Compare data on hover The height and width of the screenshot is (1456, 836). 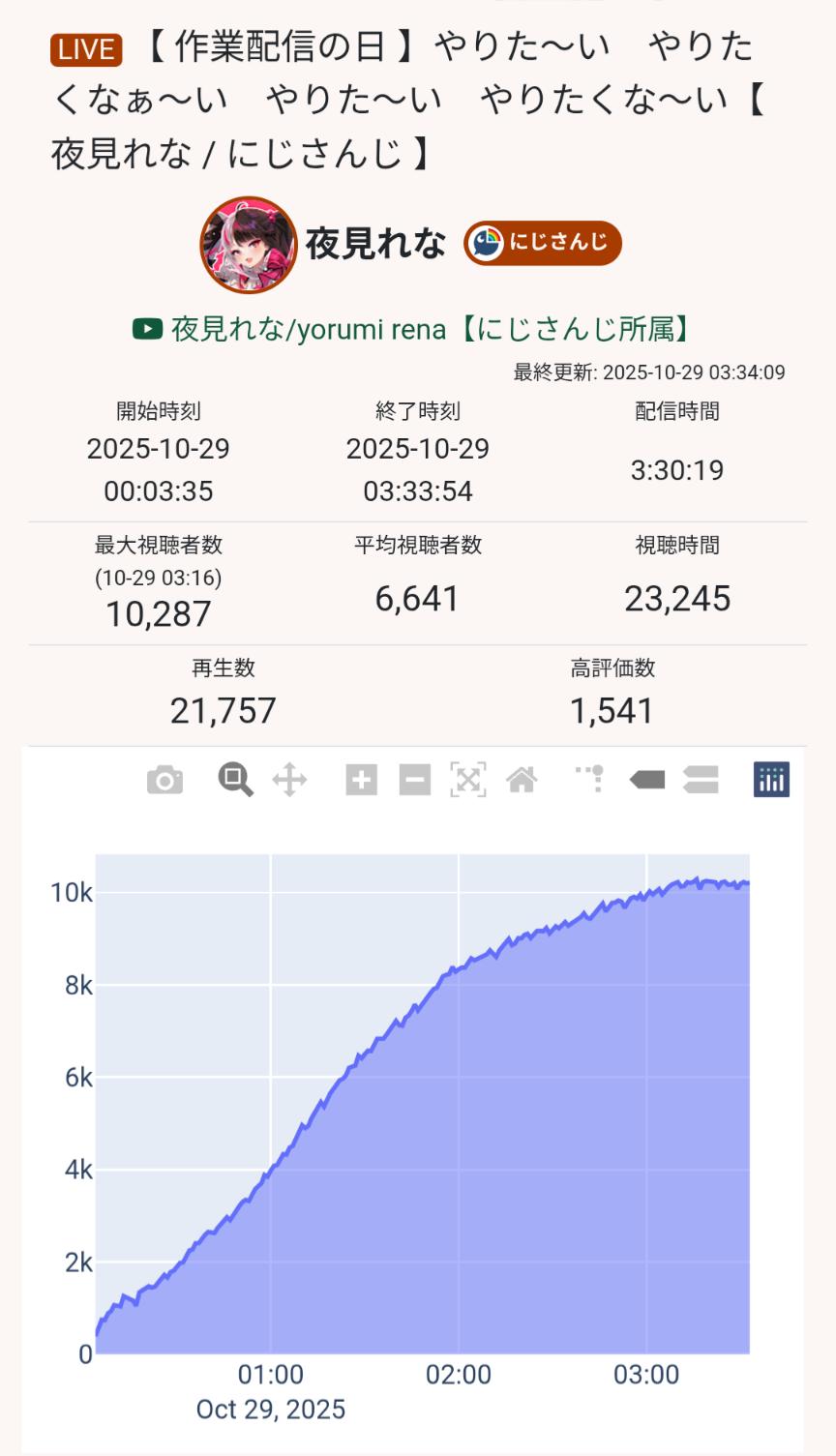tap(701, 780)
